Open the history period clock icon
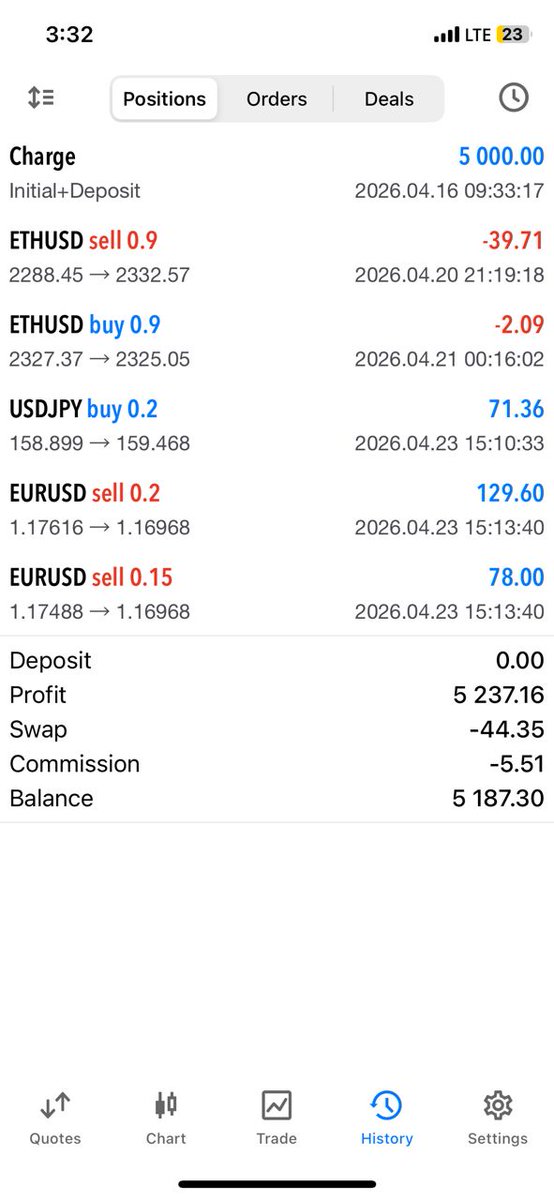Image resolution: width=554 pixels, height=1200 pixels. (x=513, y=98)
